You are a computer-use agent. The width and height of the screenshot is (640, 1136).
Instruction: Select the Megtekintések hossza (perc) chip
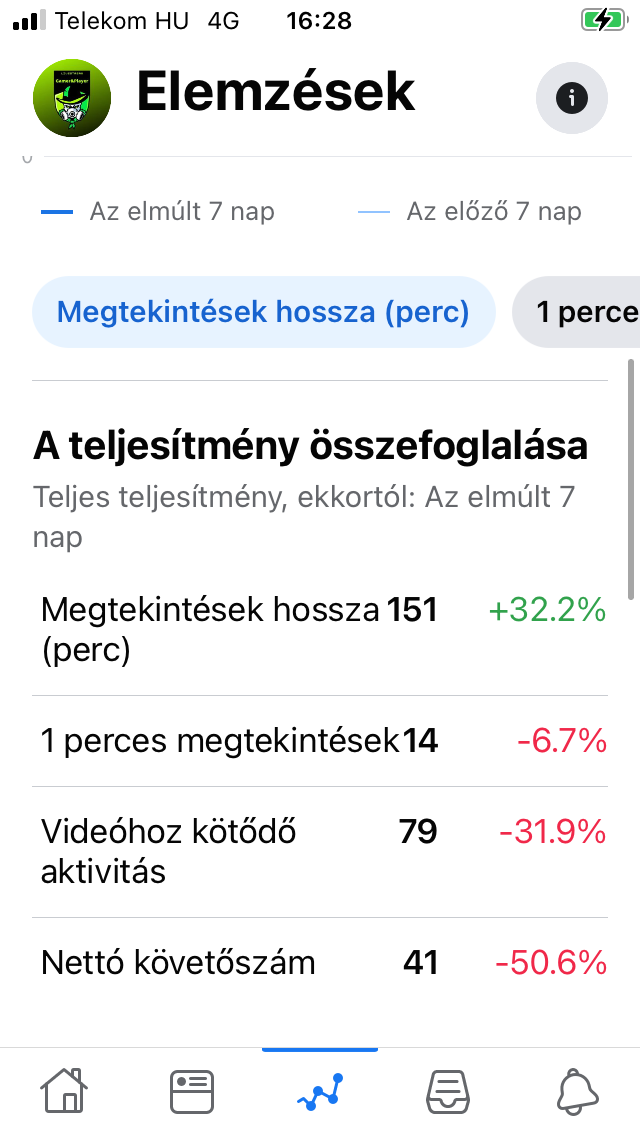pos(263,312)
